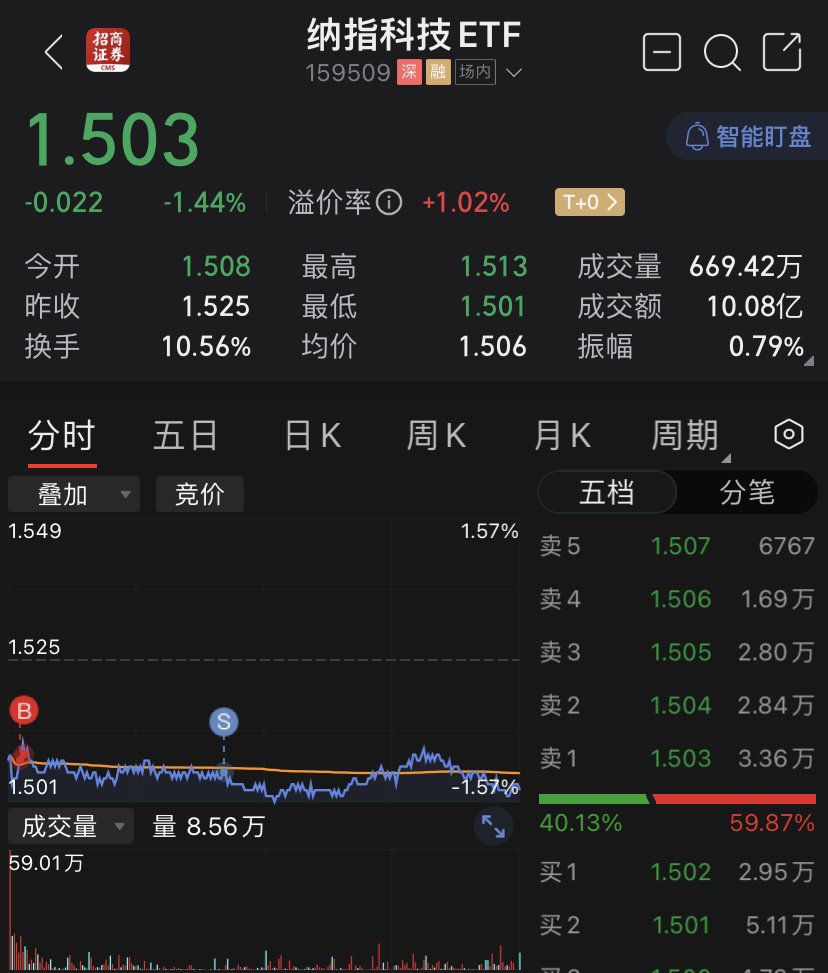Viewport: 828px width, 973px height.
Task: Tap the red B buy marker on chart
Action: coord(23,711)
